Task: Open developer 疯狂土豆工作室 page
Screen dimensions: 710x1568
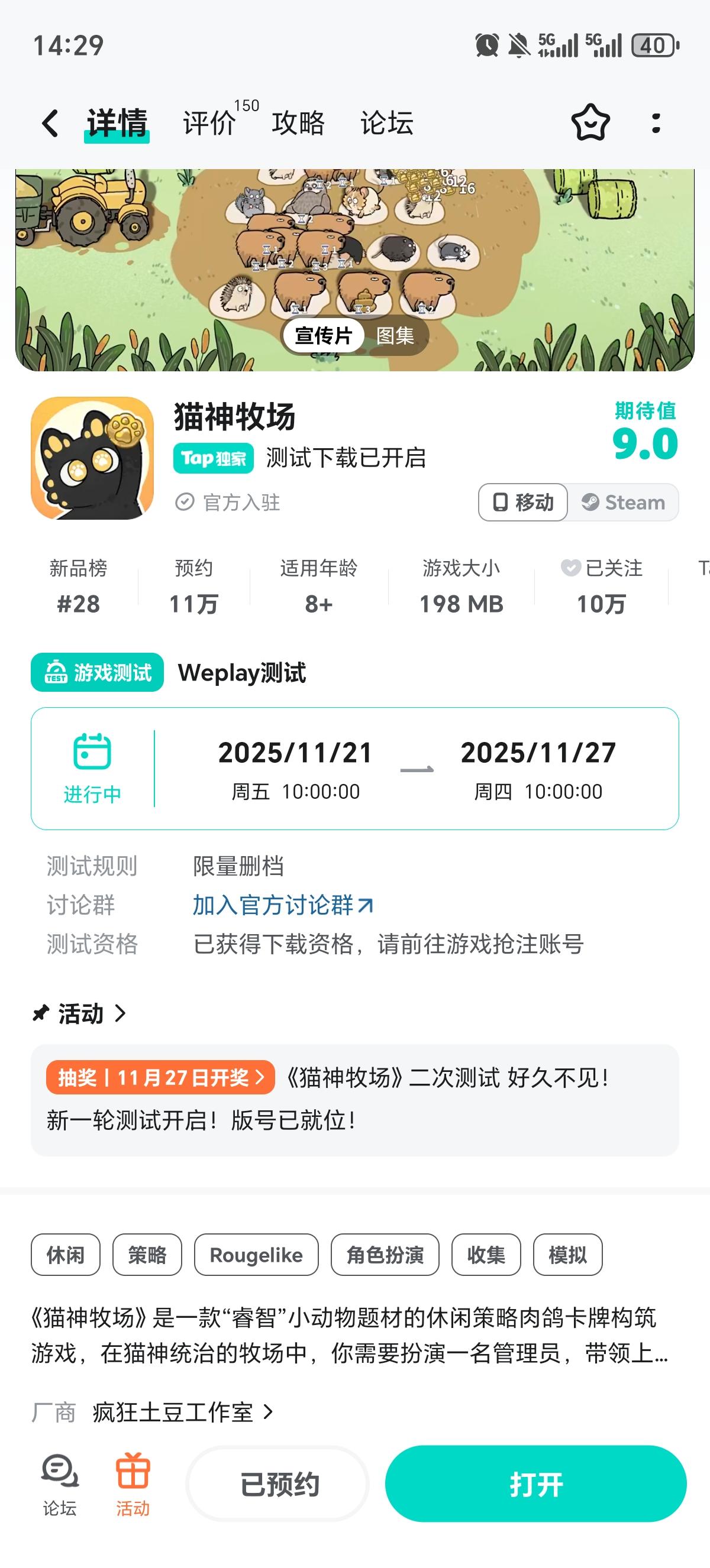Action: (x=182, y=1411)
